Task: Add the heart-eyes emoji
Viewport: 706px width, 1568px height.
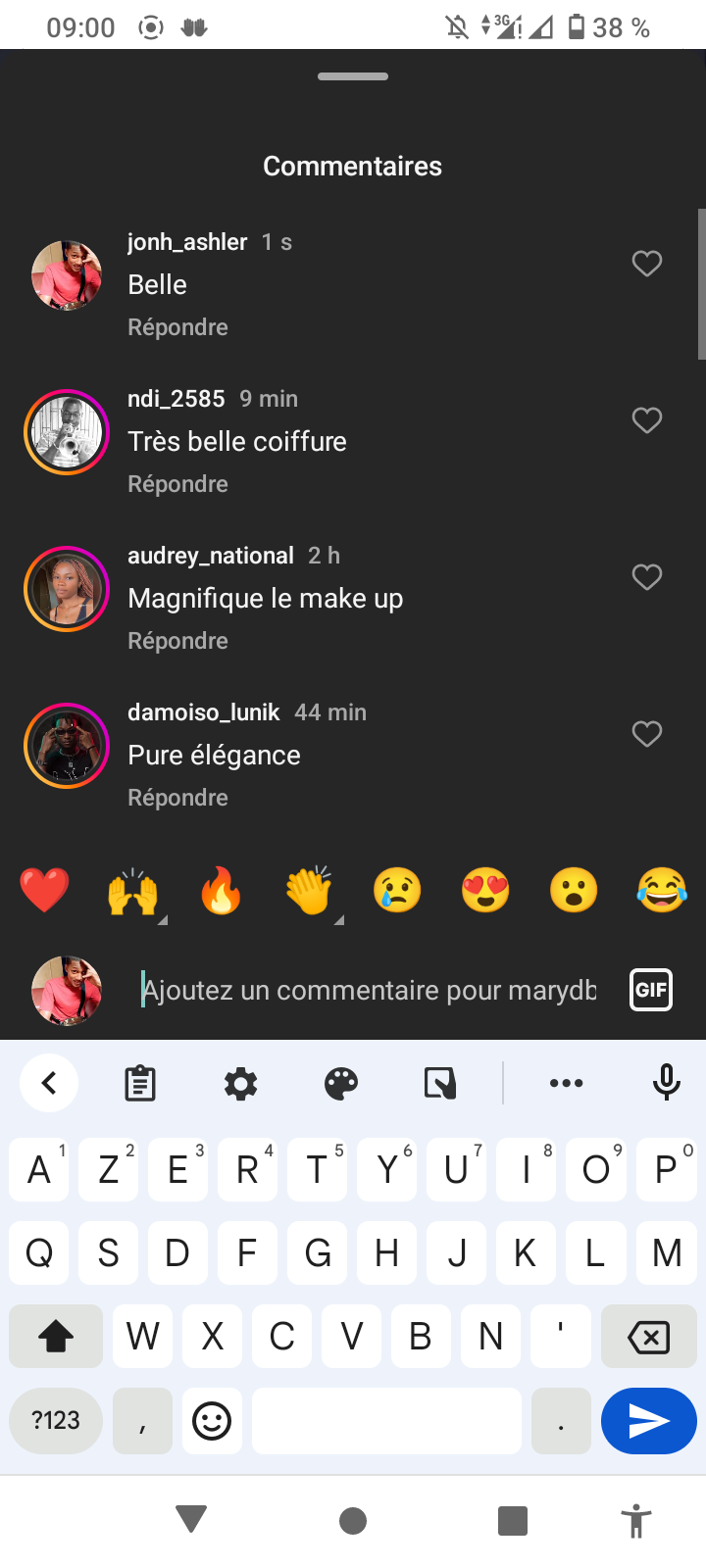Action: [x=485, y=891]
